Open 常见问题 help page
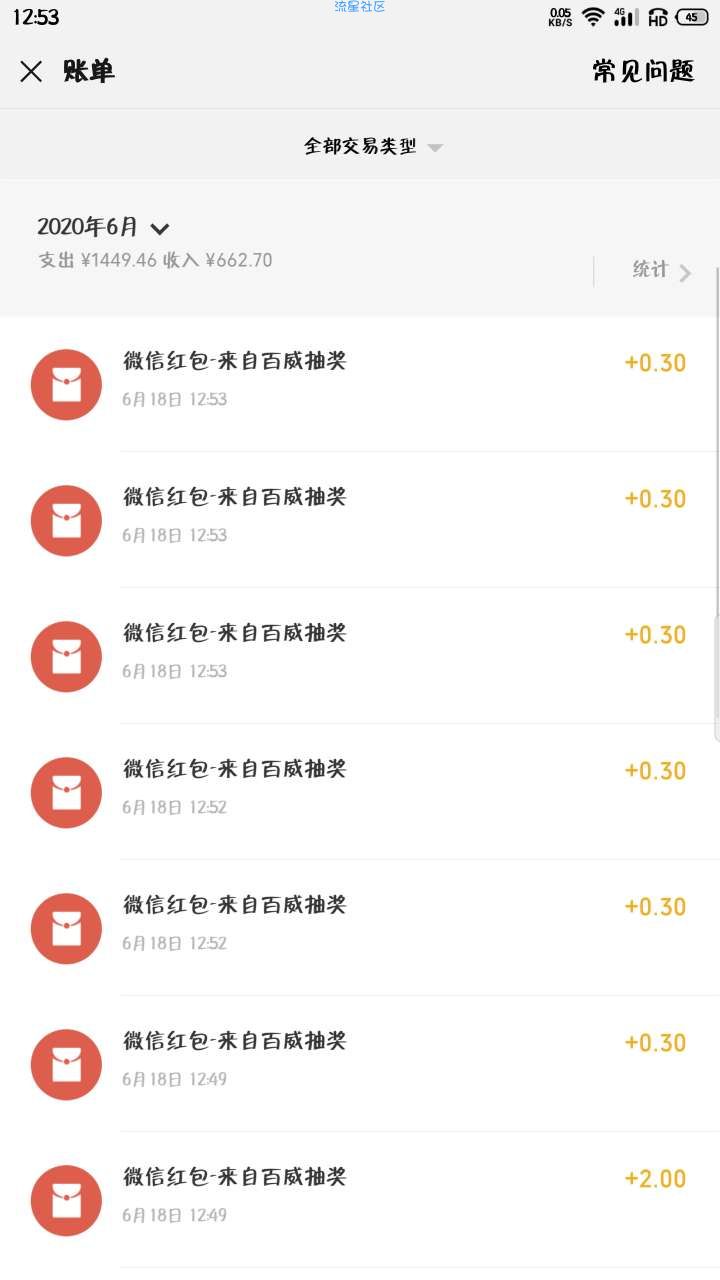 click(x=643, y=71)
